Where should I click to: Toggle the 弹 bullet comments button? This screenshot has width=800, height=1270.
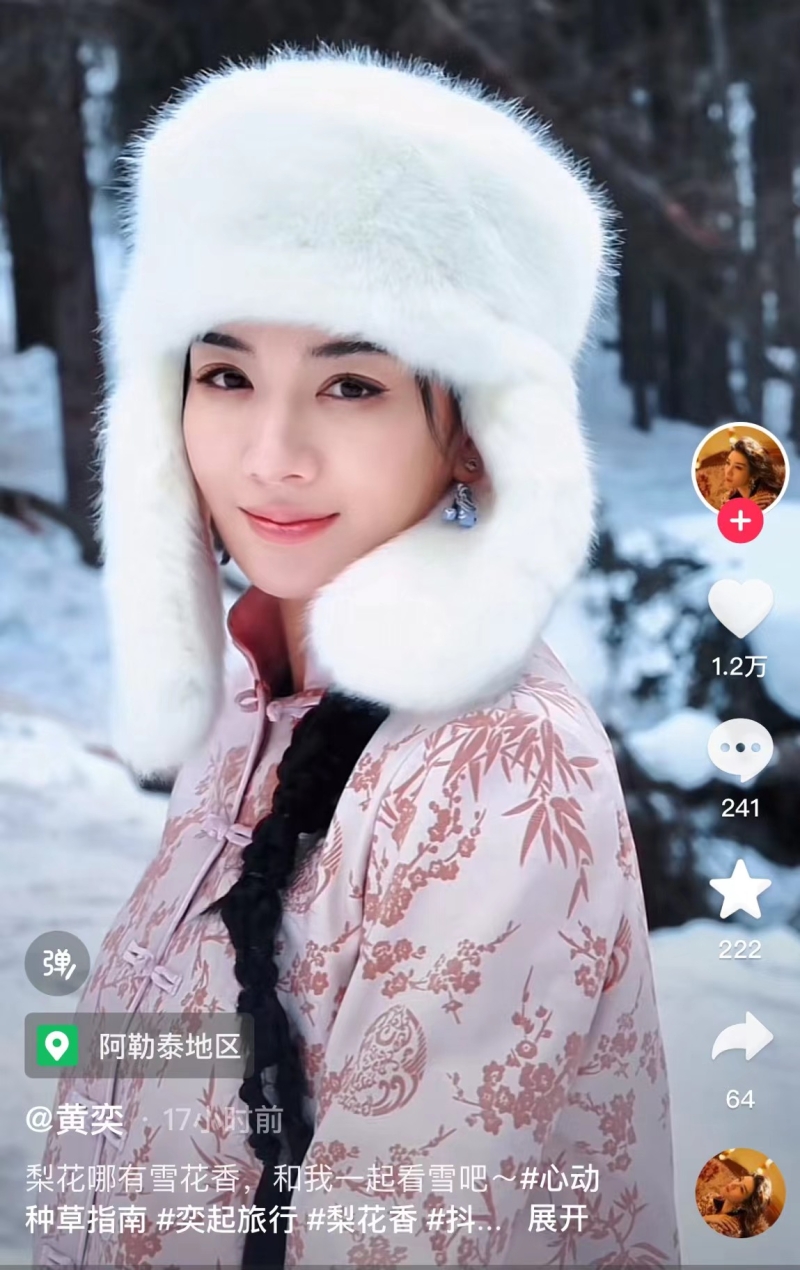[x=57, y=963]
